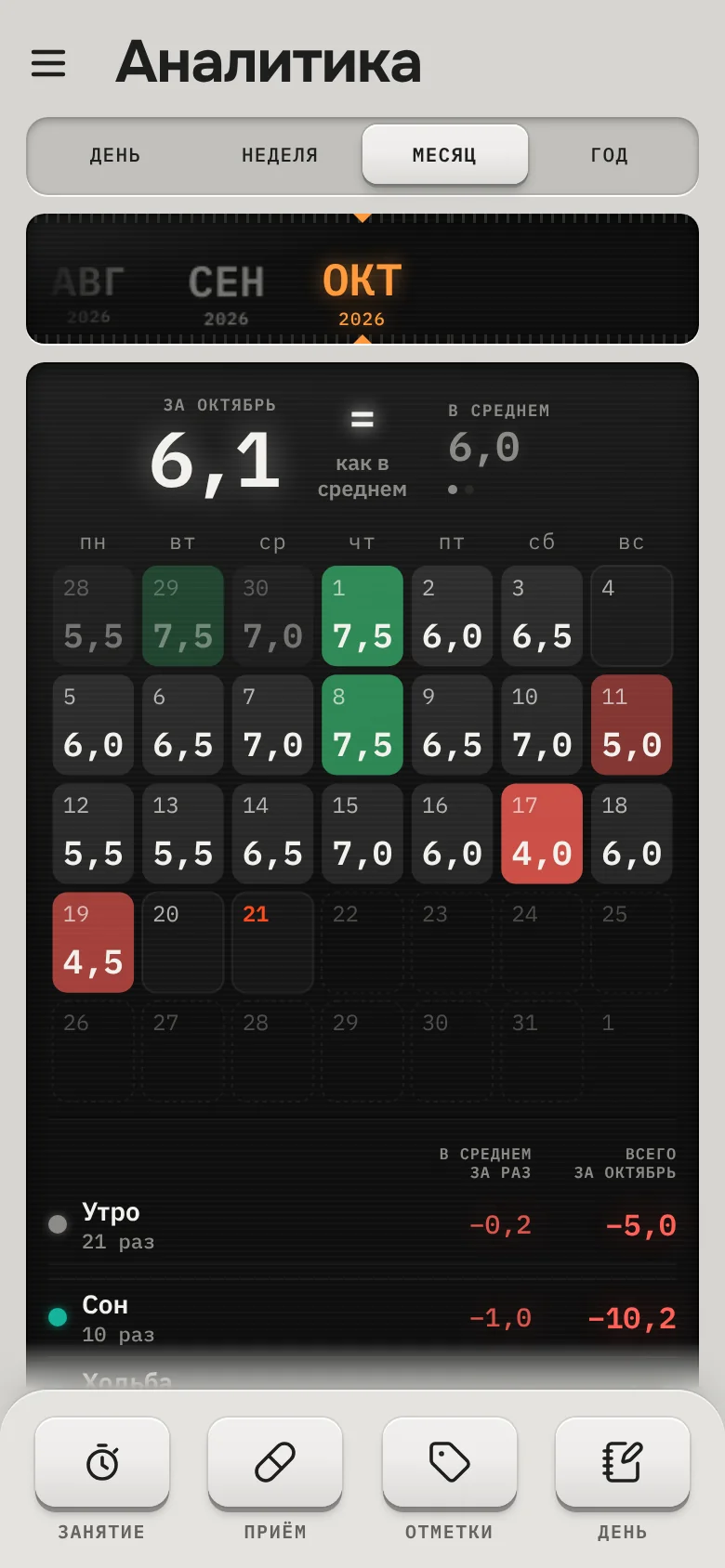Switch to the ГОД period tab
725x1568 pixels.
coord(610,155)
